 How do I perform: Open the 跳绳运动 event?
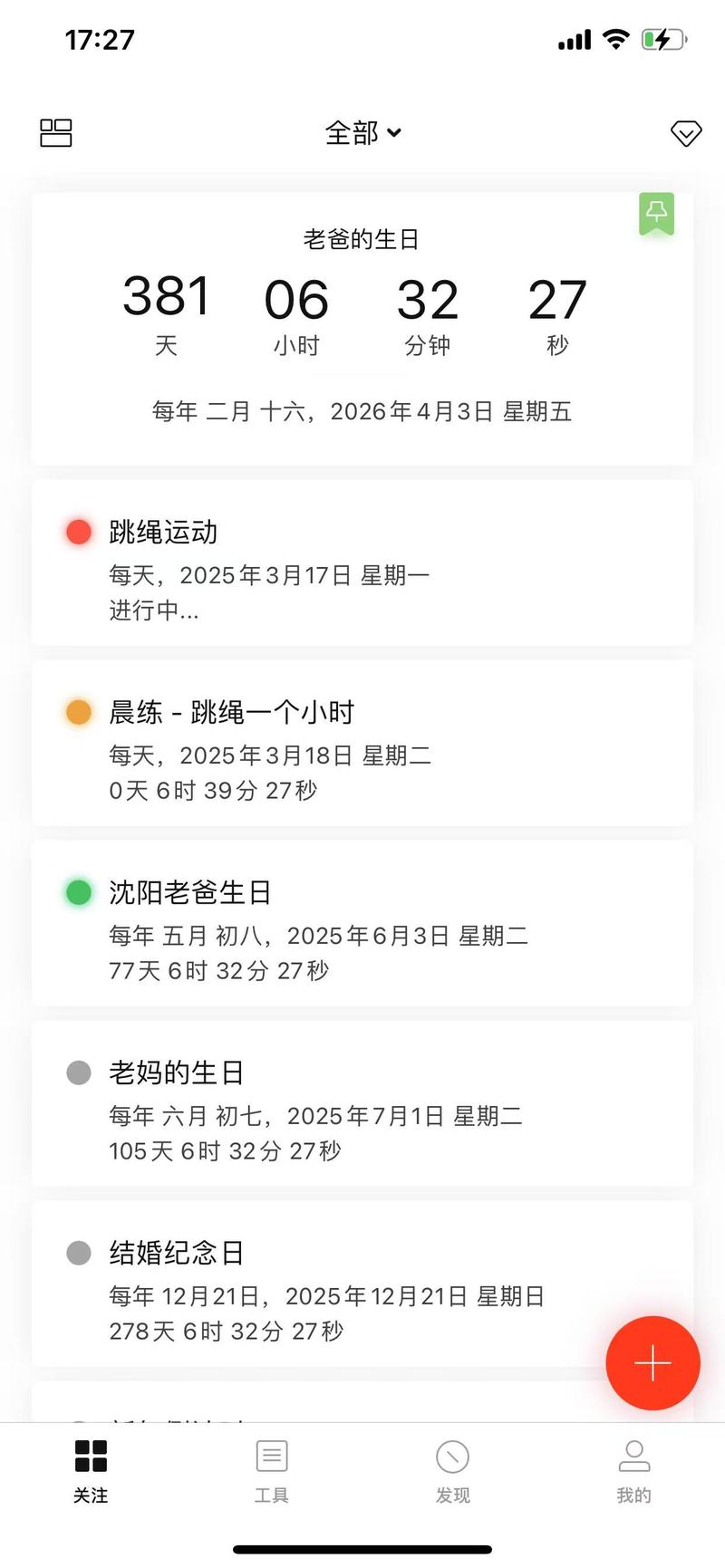click(x=362, y=563)
